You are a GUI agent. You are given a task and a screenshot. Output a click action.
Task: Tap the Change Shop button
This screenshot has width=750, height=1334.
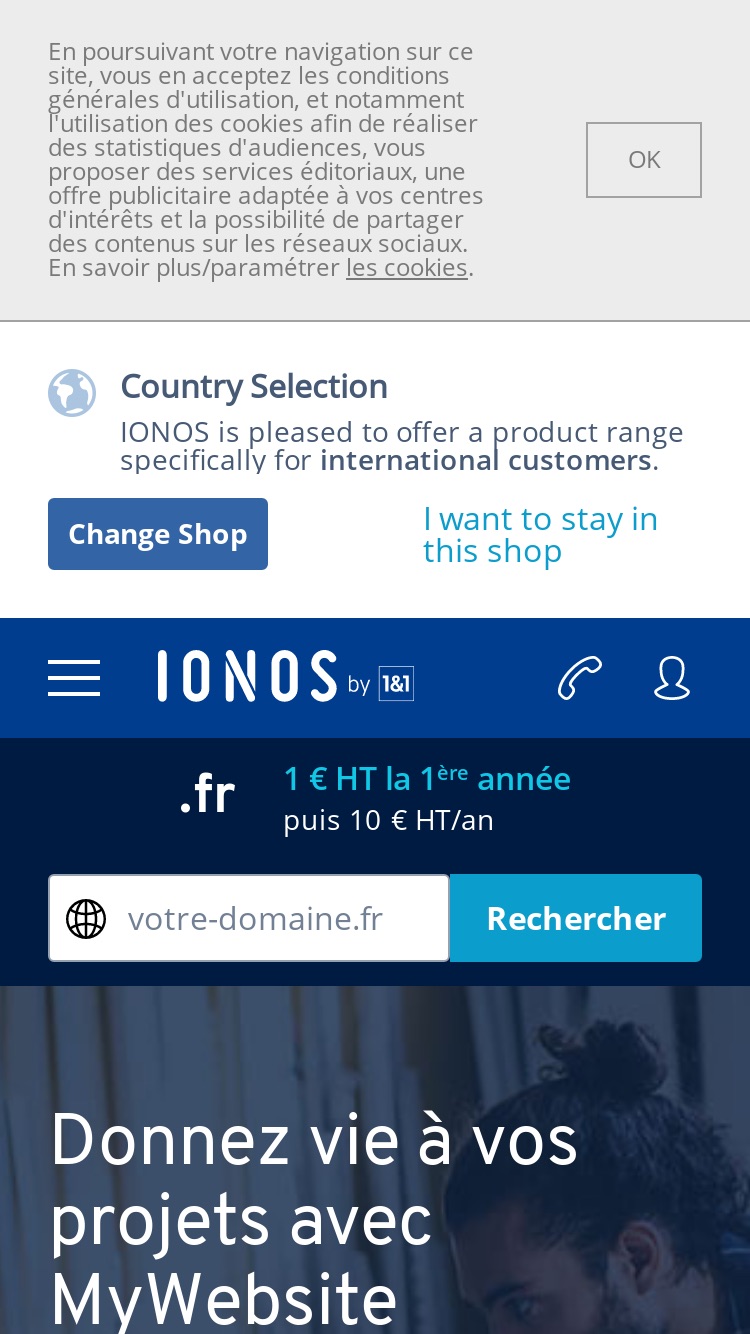158,534
